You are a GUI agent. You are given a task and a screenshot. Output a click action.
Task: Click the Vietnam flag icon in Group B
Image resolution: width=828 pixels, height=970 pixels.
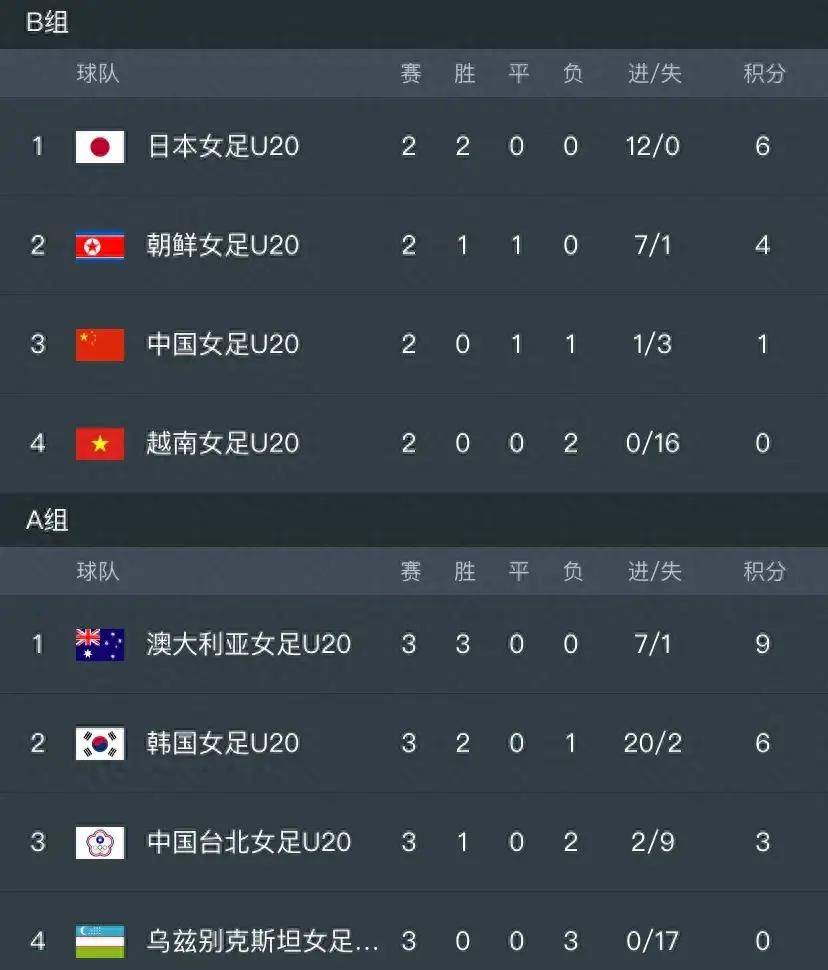(x=98, y=443)
